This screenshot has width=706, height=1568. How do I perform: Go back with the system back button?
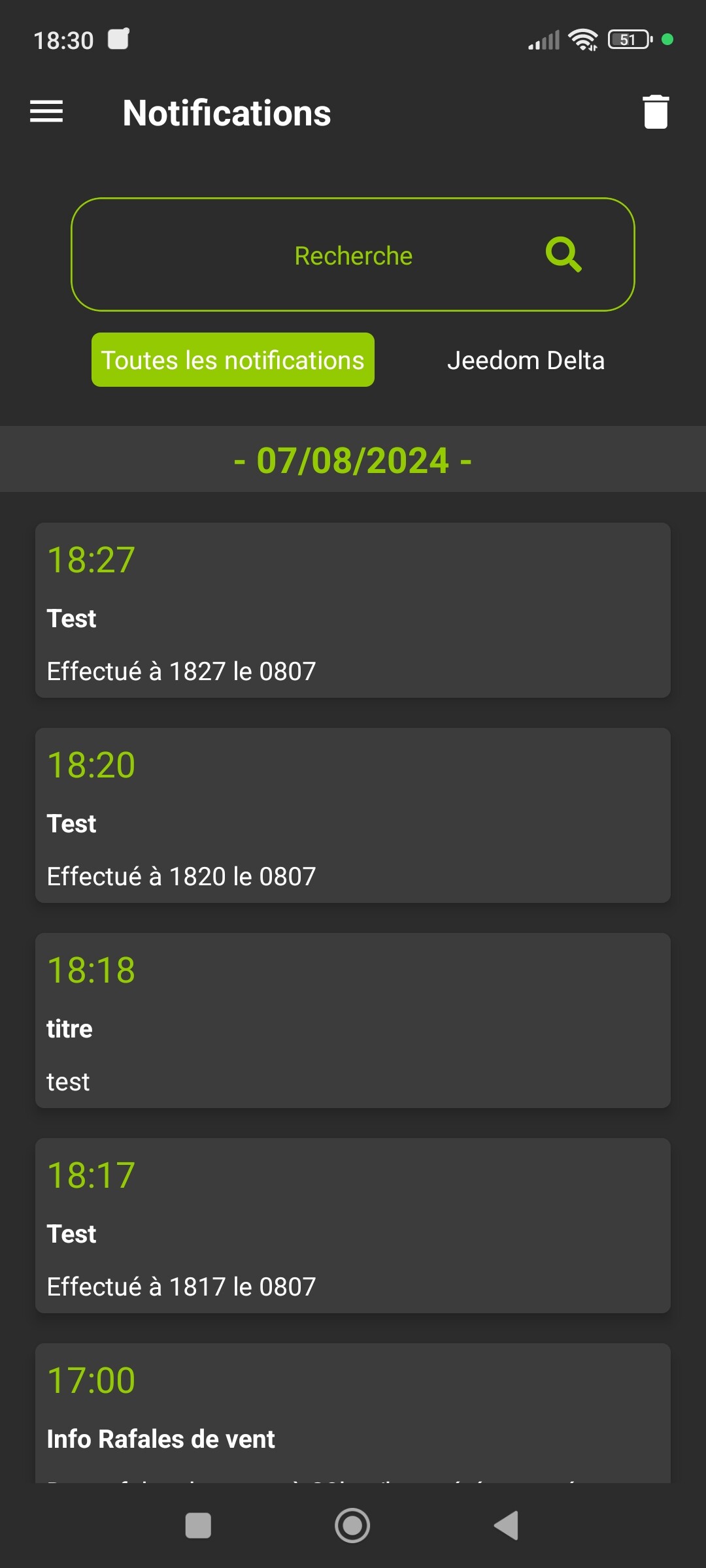tap(506, 1526)
